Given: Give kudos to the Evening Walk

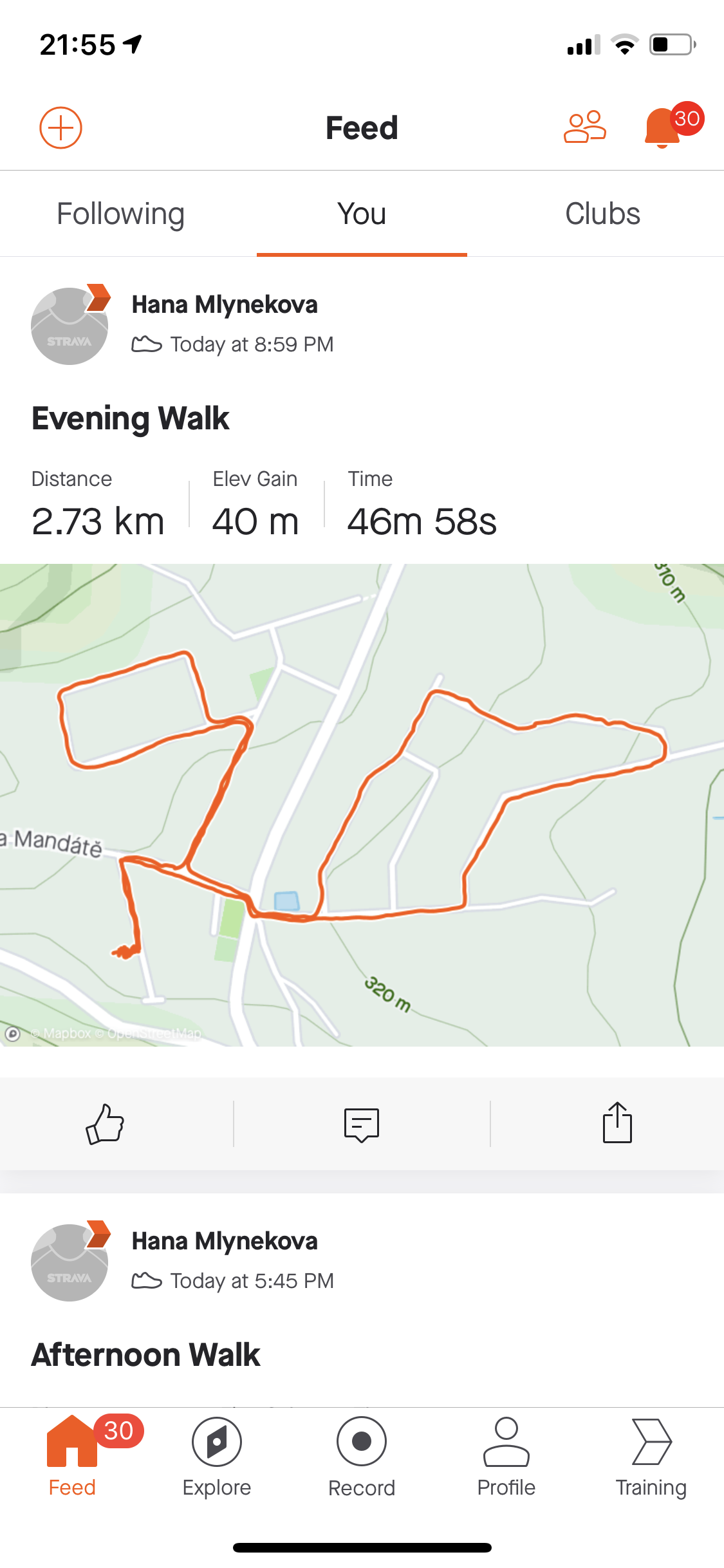Looking at the screenshot, I should [x=105, y=1124].
